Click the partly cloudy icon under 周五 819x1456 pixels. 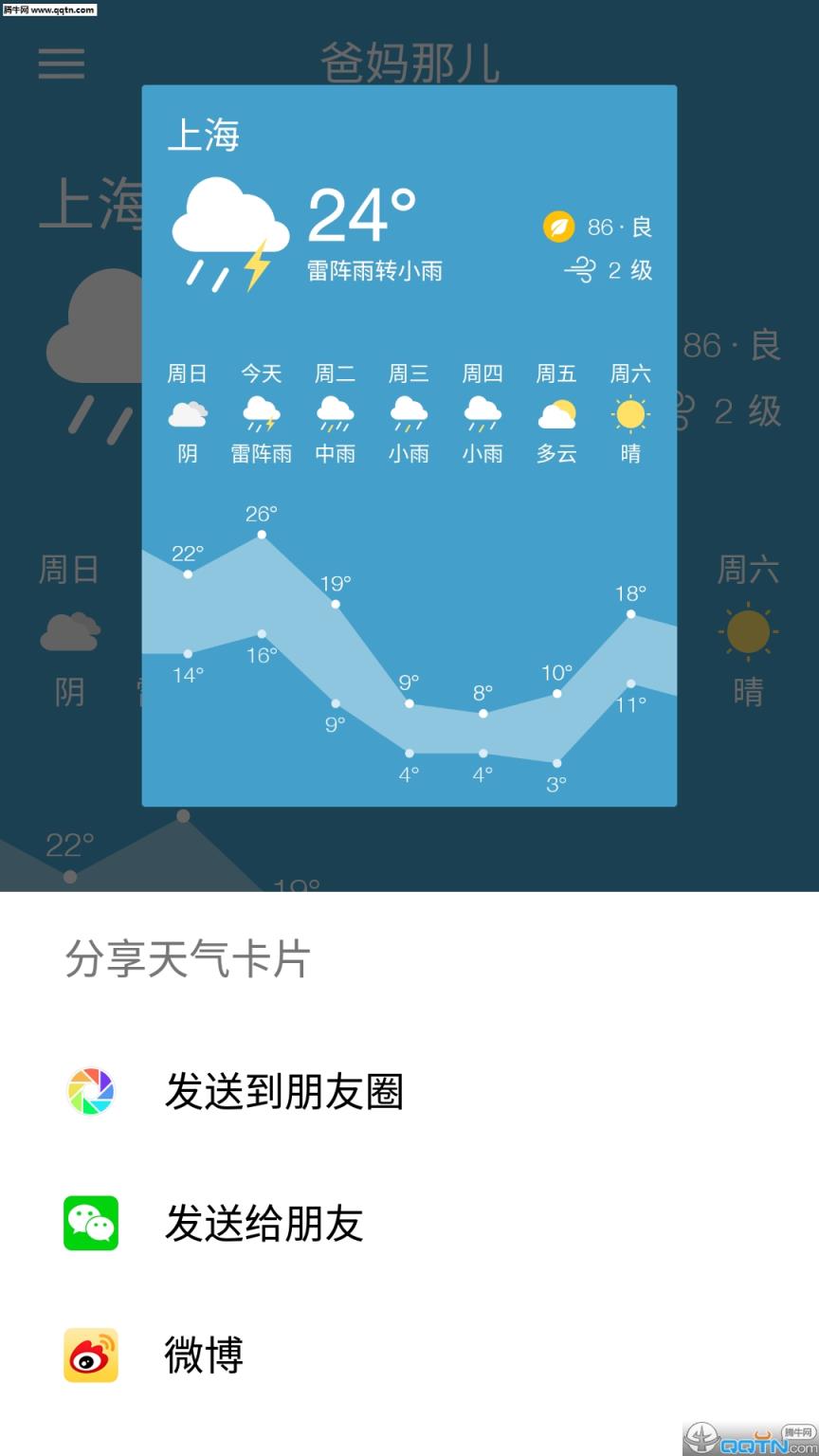(x=556, y=413)
